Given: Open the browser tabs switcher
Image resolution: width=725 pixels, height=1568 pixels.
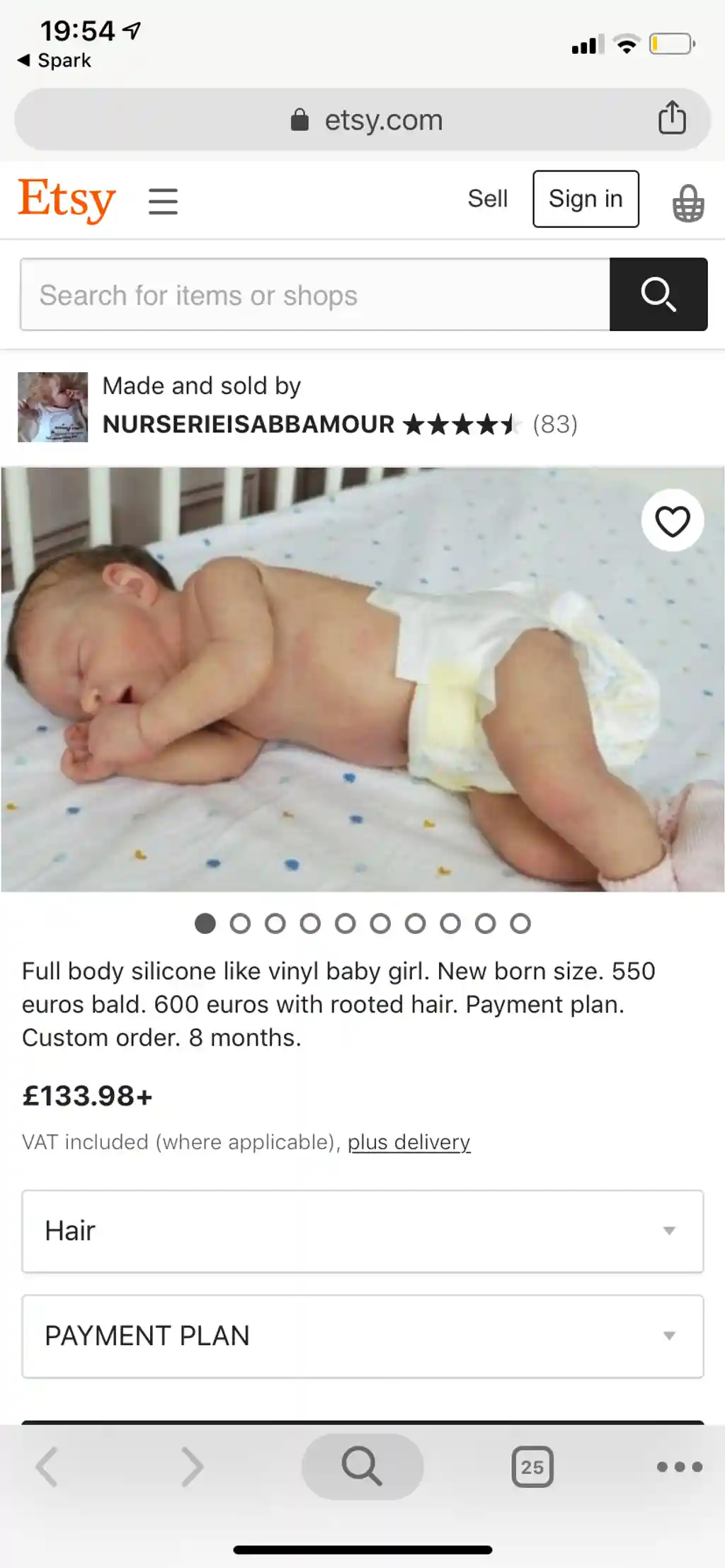Looking at the screenshot, I should click(532, 1467).
